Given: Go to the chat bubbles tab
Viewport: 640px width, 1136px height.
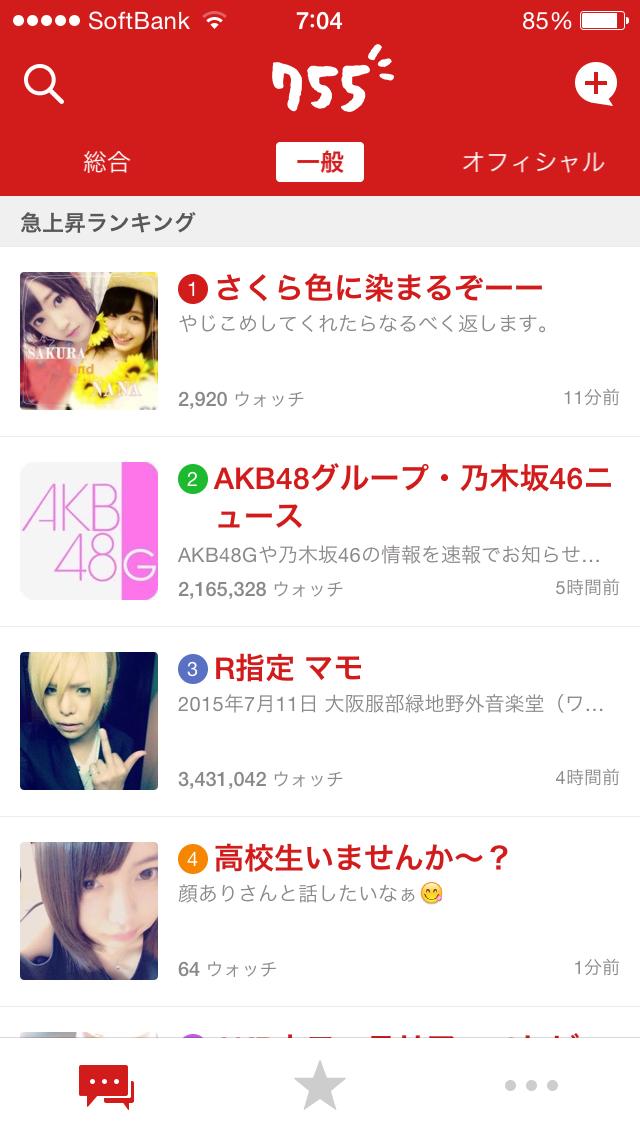Looking at the screenshot, I should click(x=106, y=1086).
